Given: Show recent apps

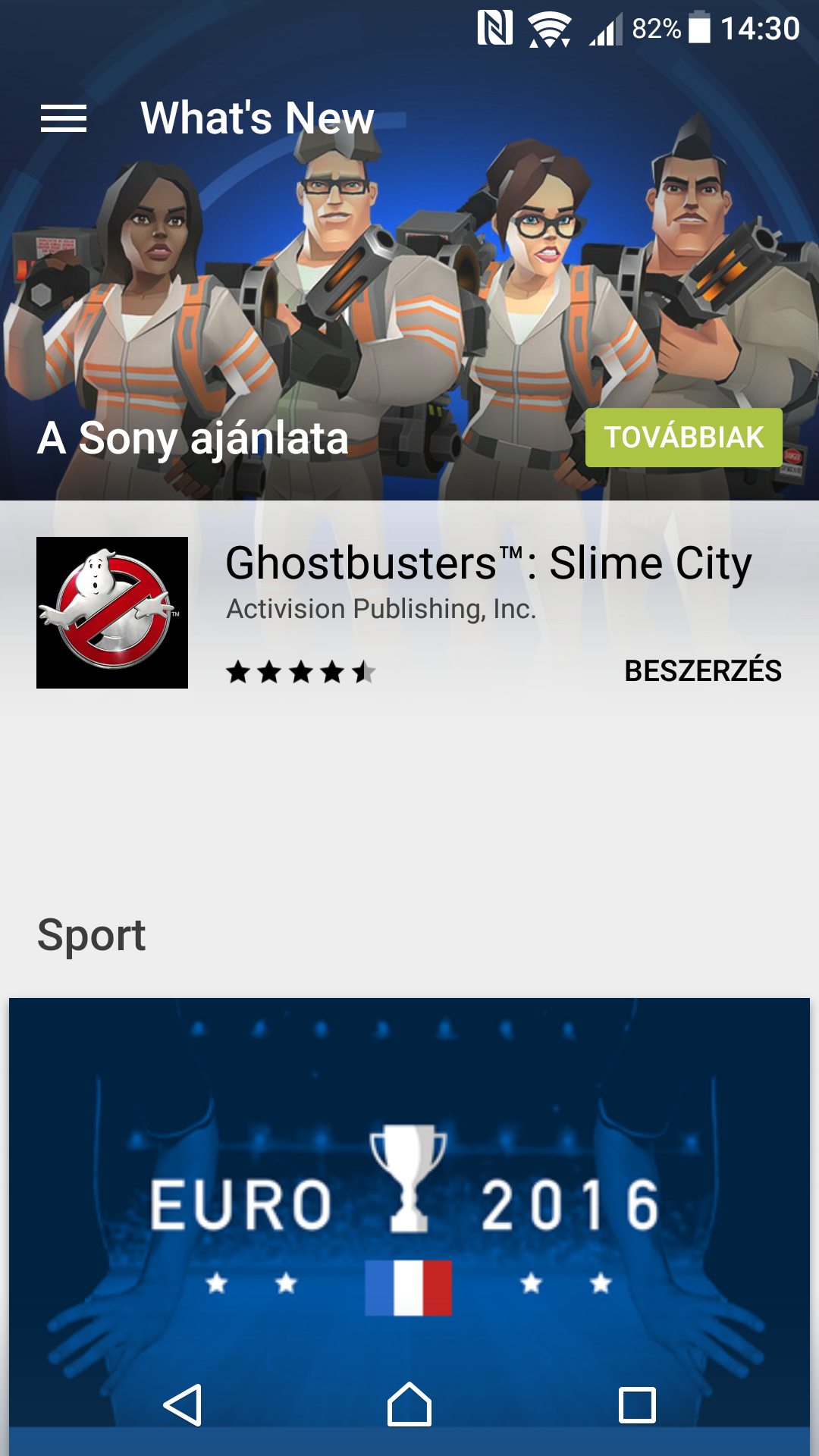Looking at the screenshot, I should pyautogui.click(x=637, y=1405).
